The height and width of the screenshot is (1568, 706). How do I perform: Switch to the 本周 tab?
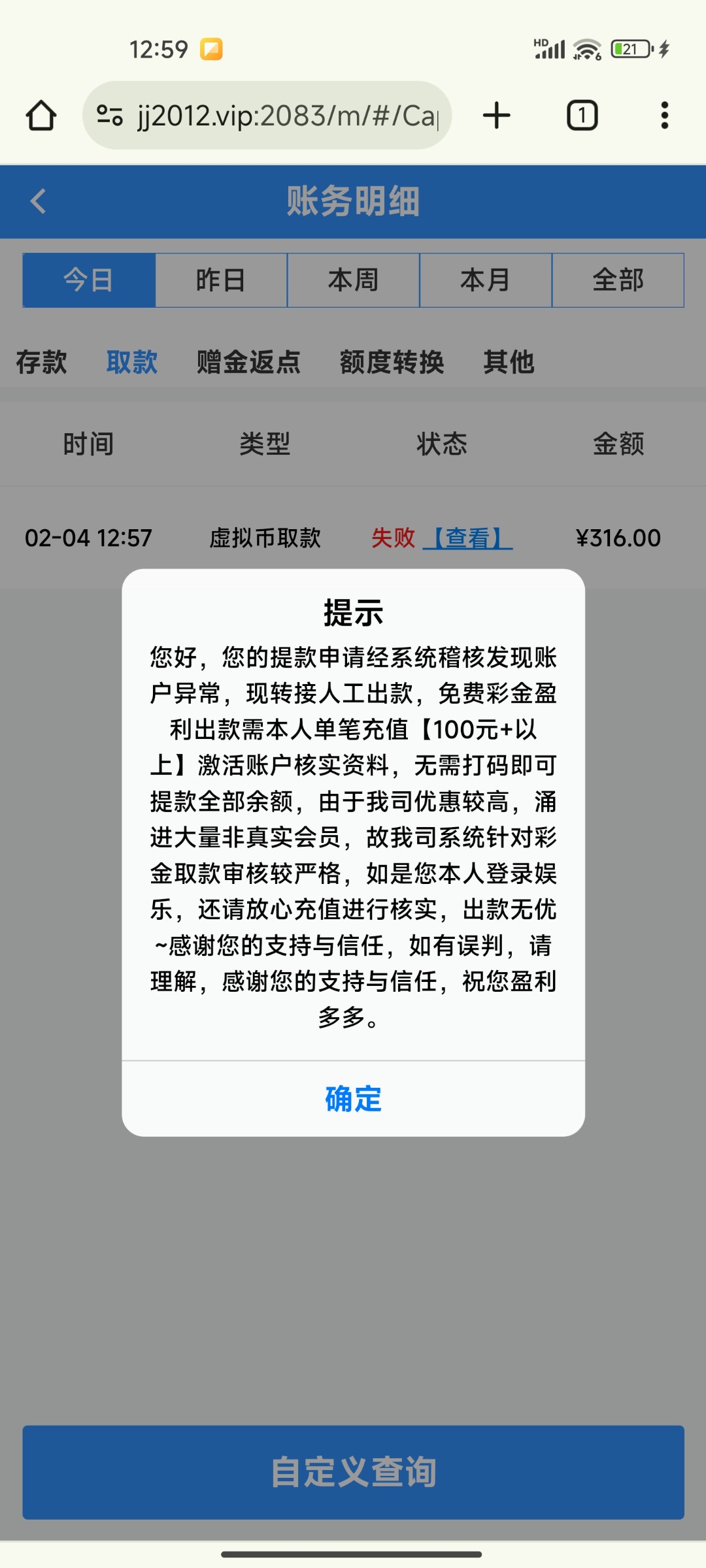(353, 280)
